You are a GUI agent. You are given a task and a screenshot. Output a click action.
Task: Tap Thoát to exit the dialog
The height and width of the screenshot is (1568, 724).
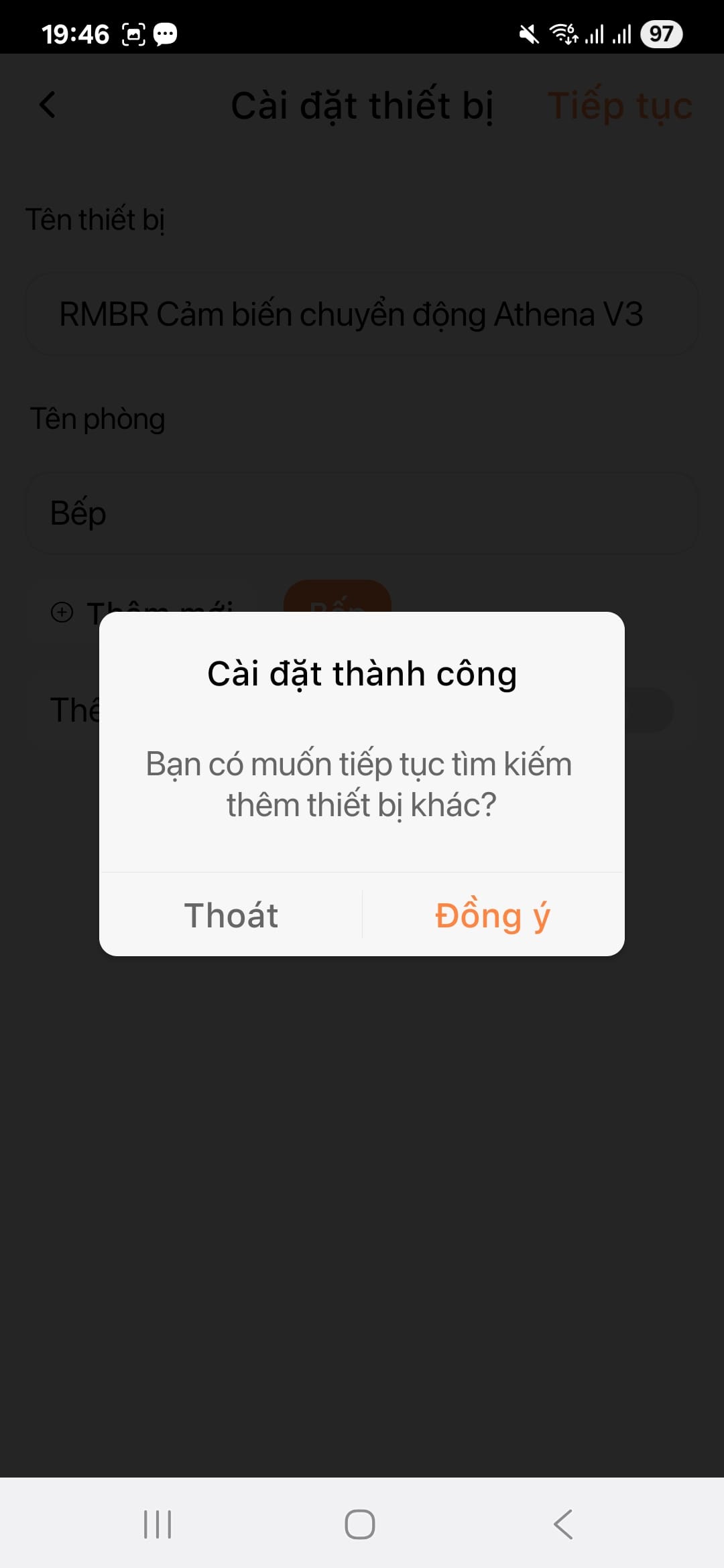click(231, 915)
